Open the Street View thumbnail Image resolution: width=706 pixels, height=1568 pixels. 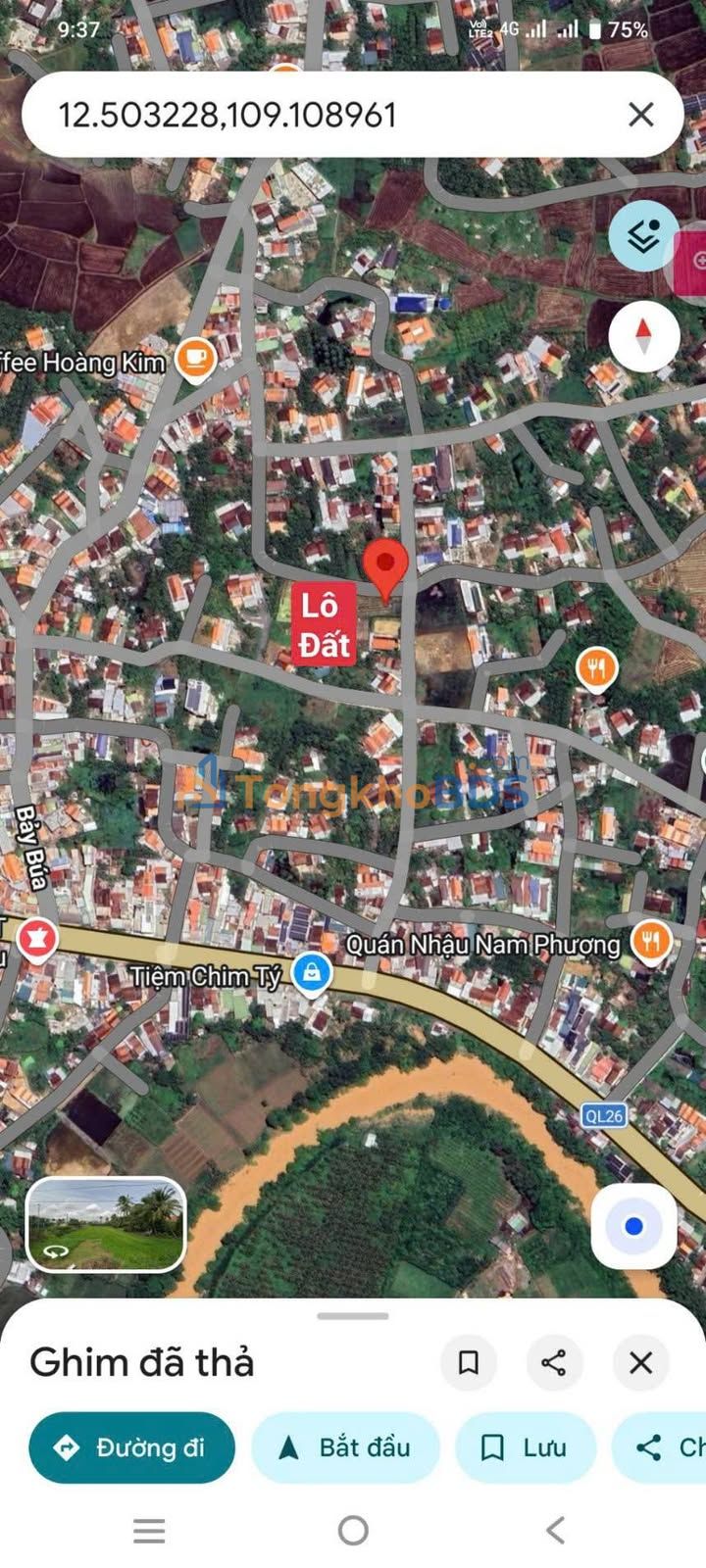(x=106, y=1224)
